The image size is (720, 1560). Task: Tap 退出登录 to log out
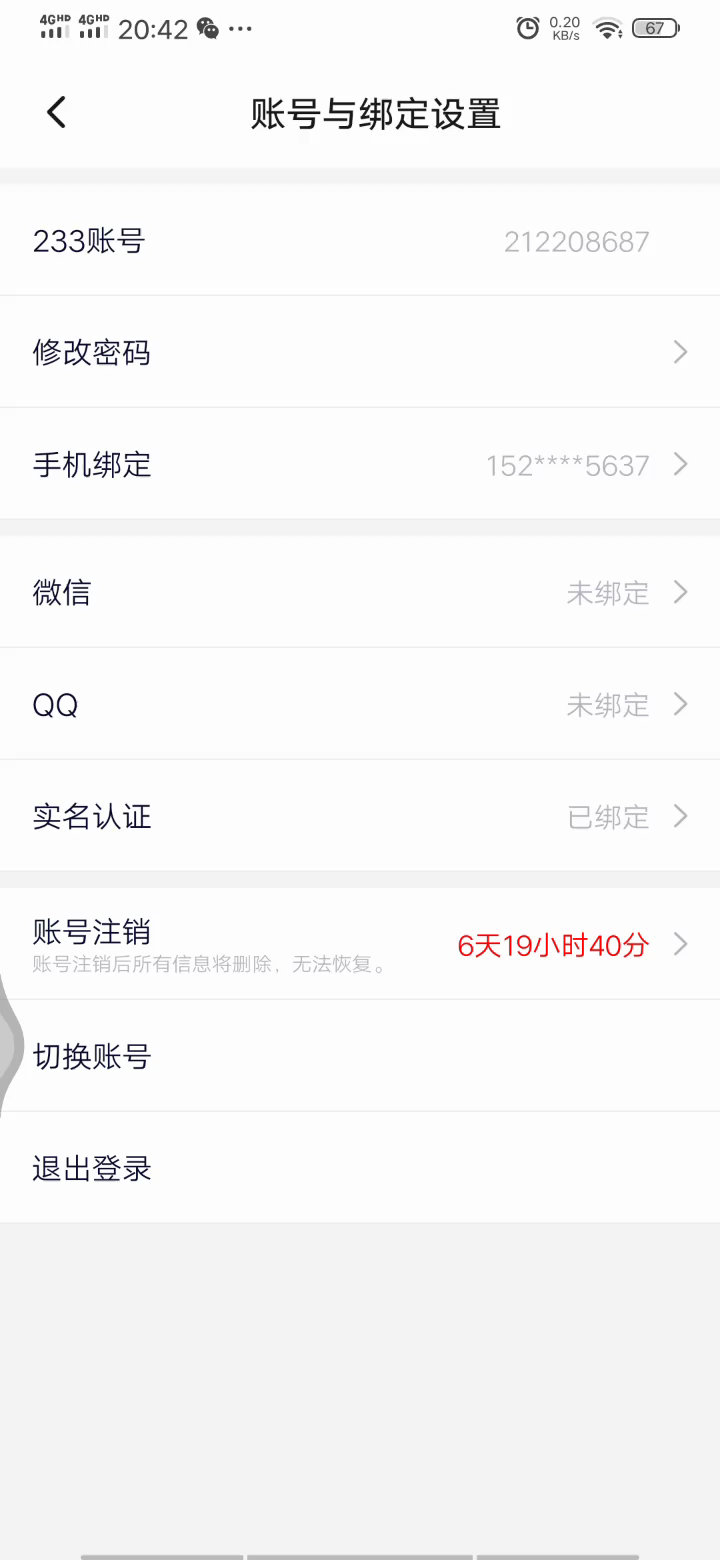pyautogui.click(x=360, y=1168)
